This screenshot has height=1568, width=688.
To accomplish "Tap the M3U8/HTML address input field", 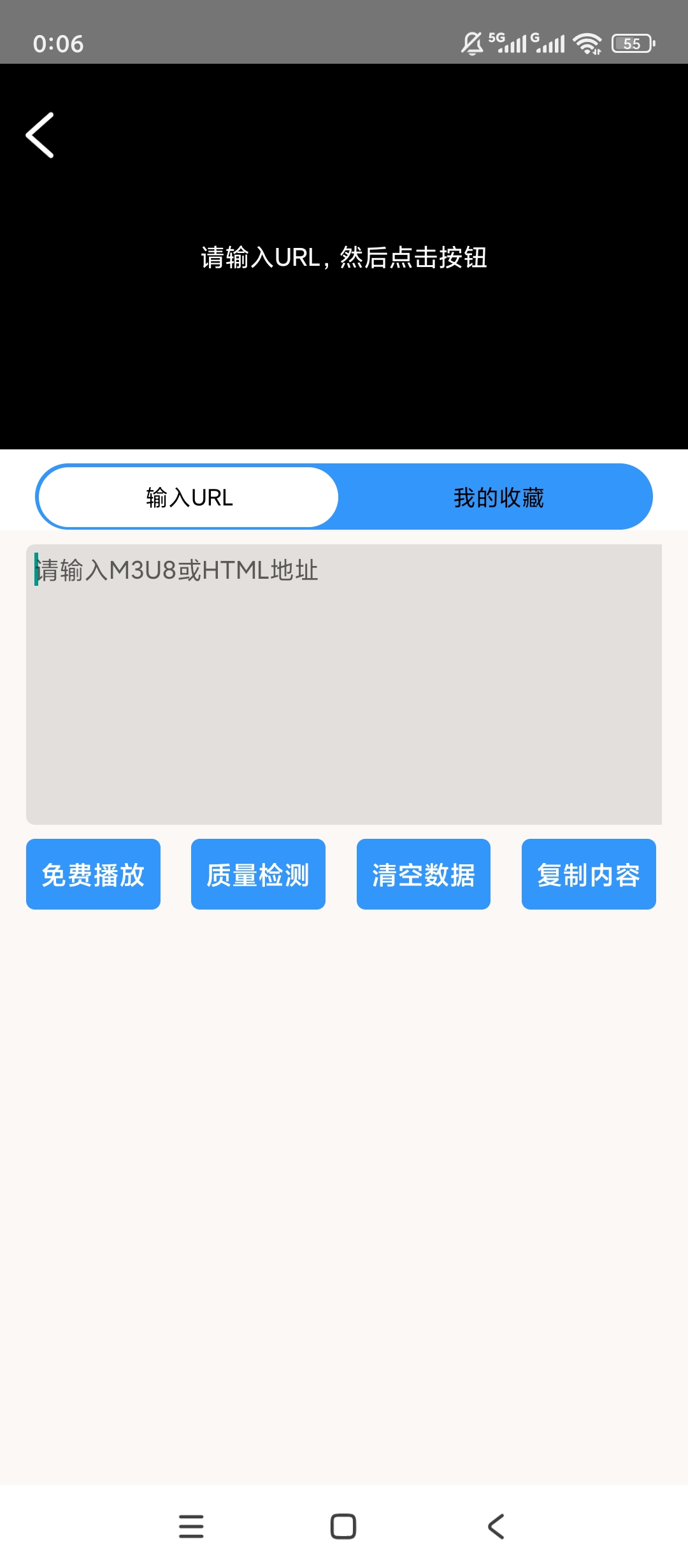I will pyautogui.click(x=344, y=682).
